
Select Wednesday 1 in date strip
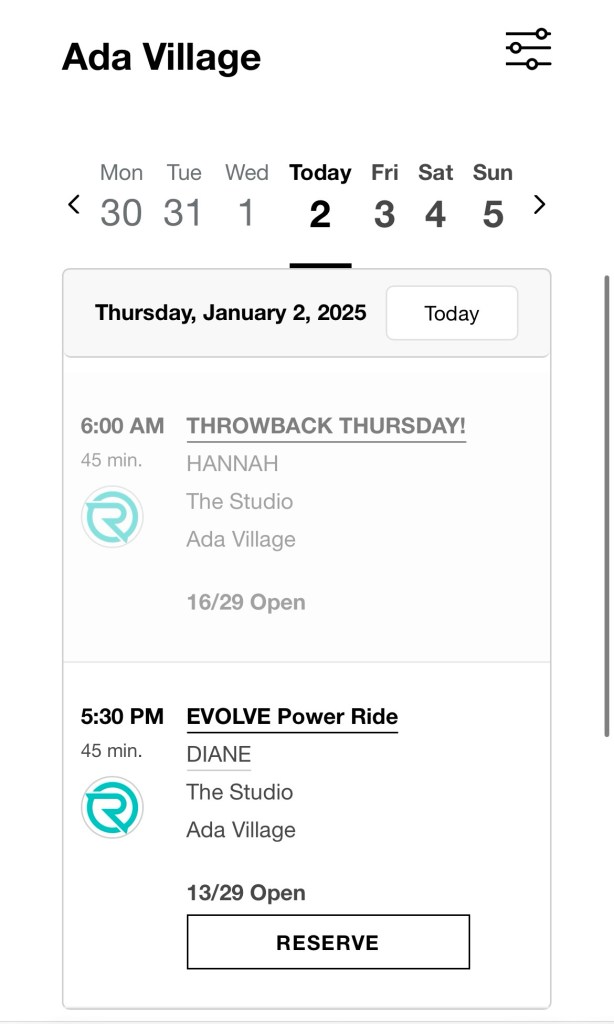tap(246, 197)
